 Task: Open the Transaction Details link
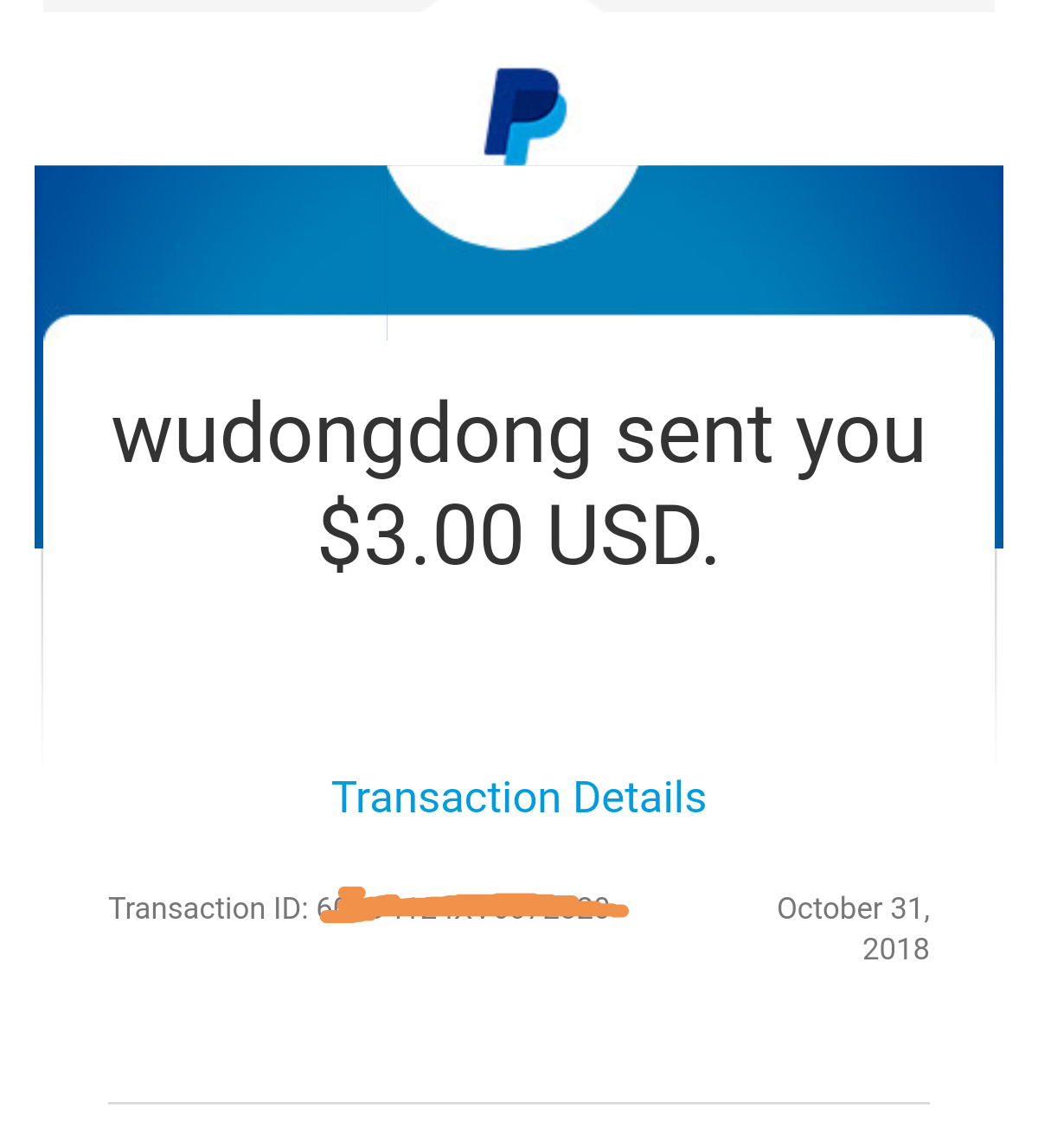(x=519, y=797)
